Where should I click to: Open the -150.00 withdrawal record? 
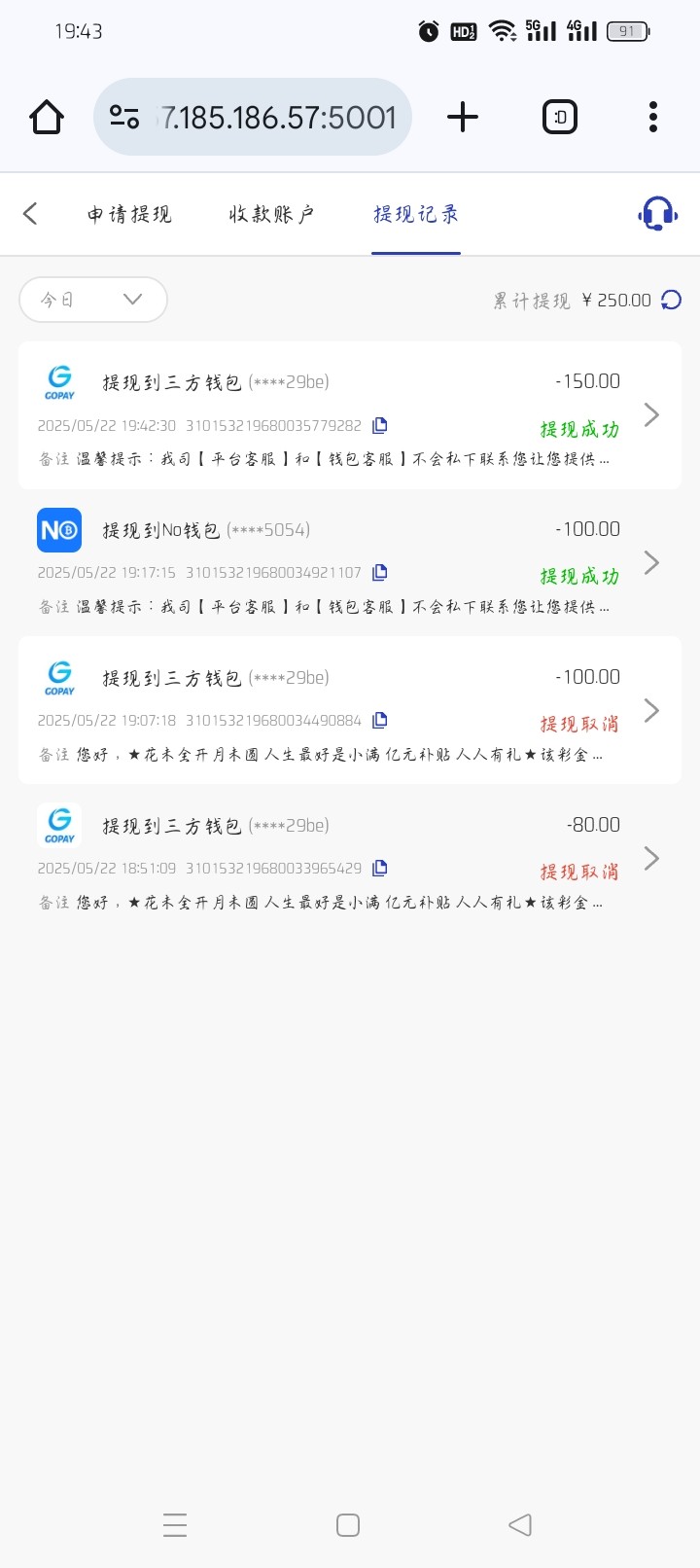(x=350, y=415)
